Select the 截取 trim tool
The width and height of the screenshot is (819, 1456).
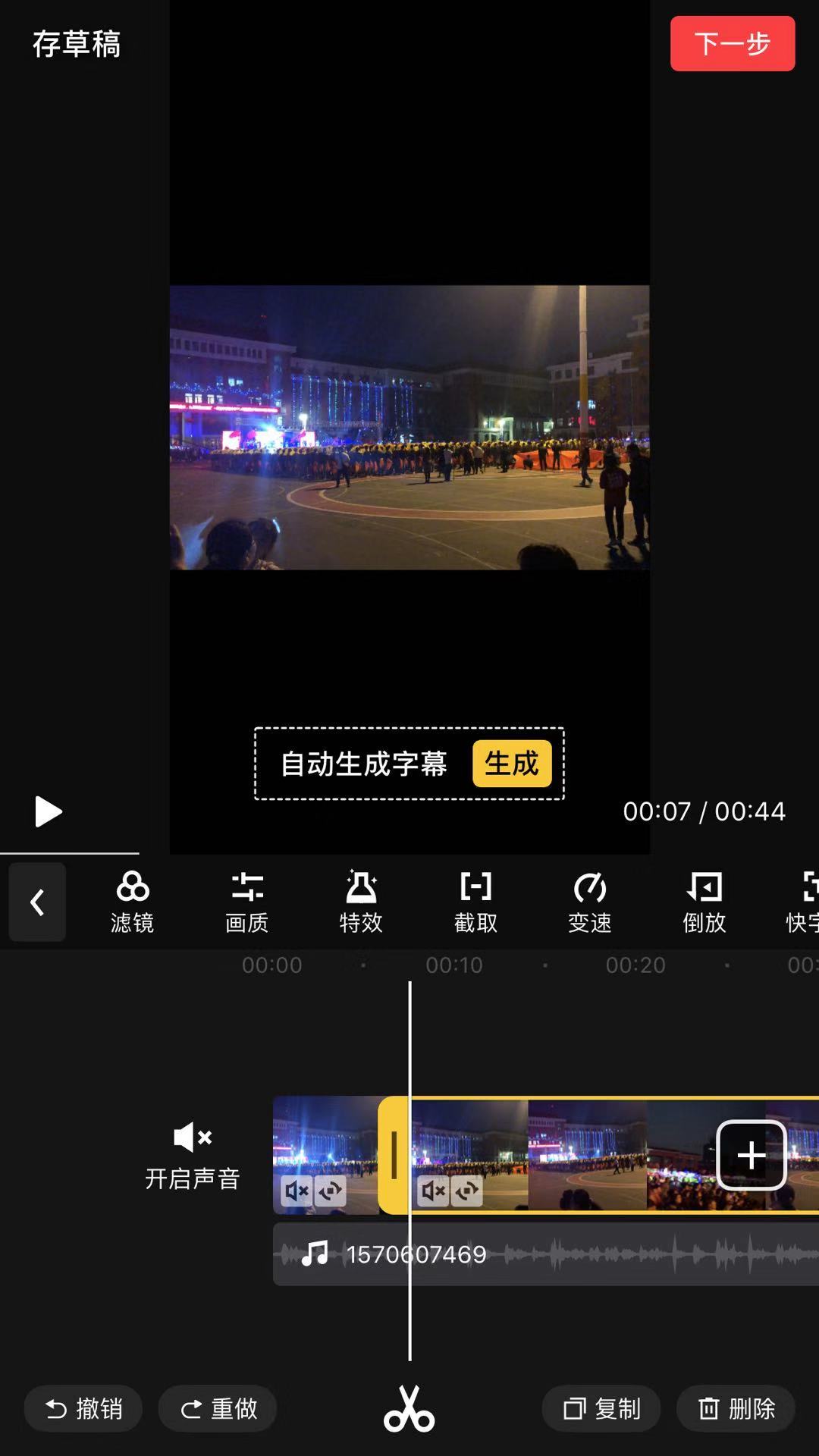pos(475,902)
